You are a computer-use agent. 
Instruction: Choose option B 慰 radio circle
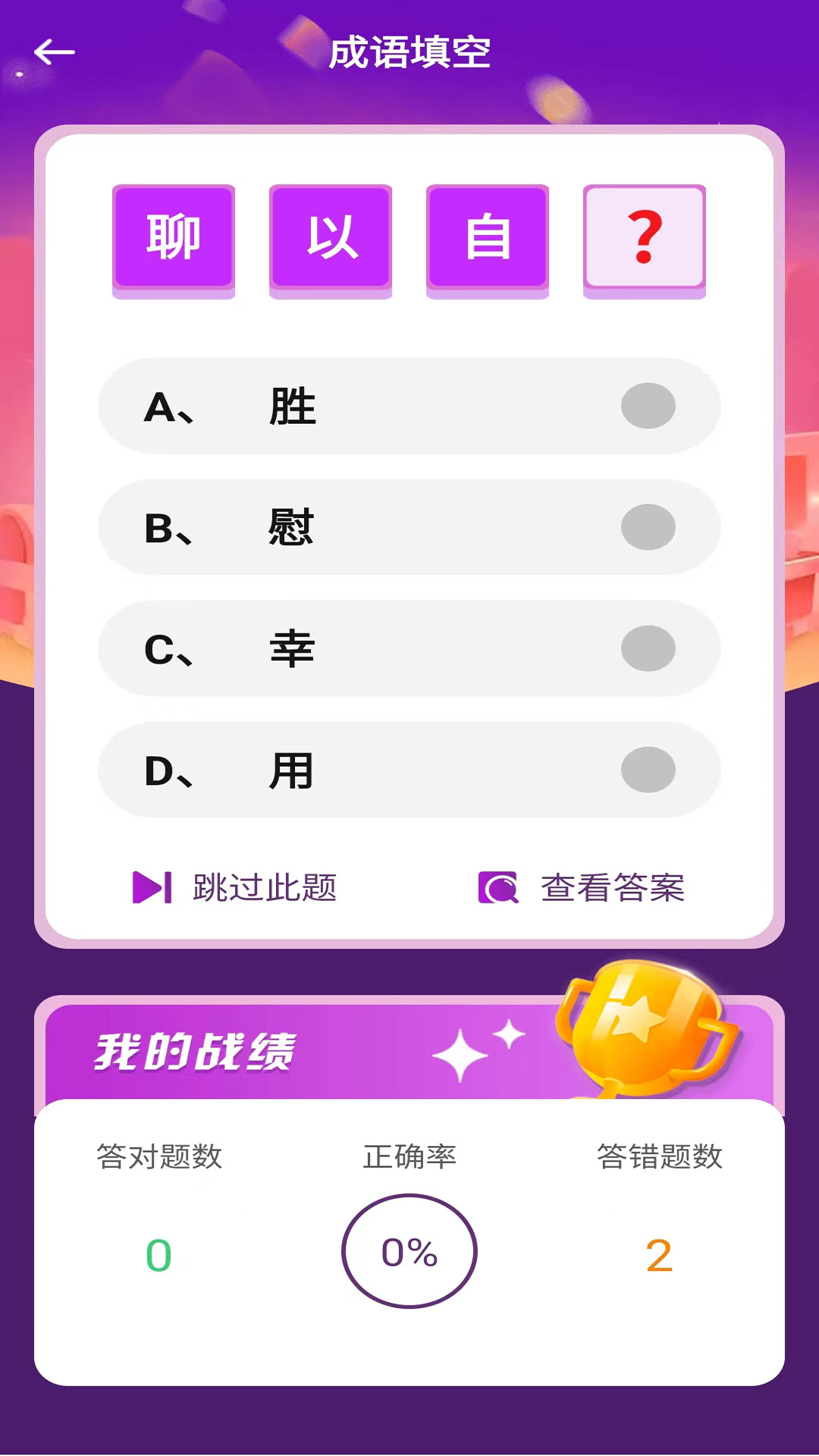pos(647,527)
